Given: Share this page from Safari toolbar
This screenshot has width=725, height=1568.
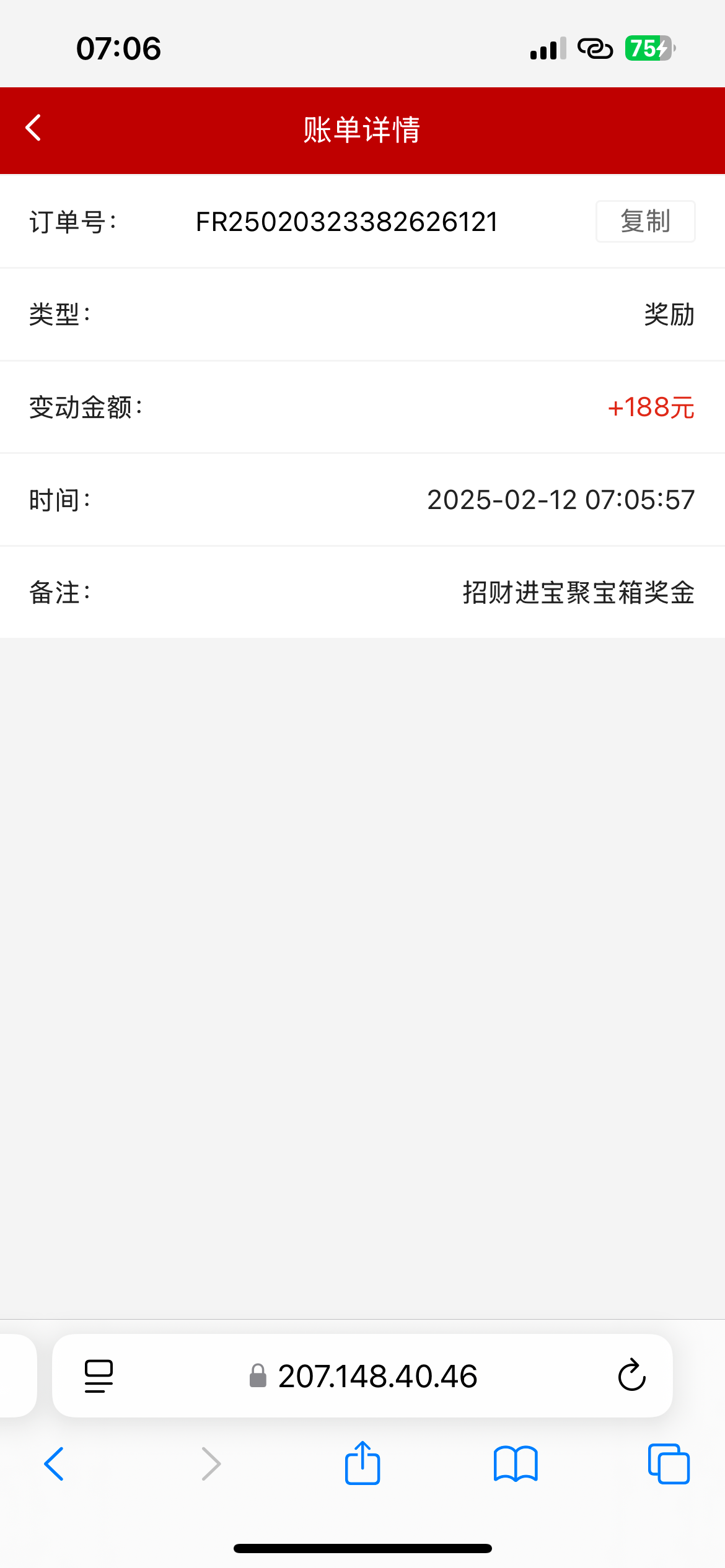Looking at the screenshot, I should point(362,1463).
